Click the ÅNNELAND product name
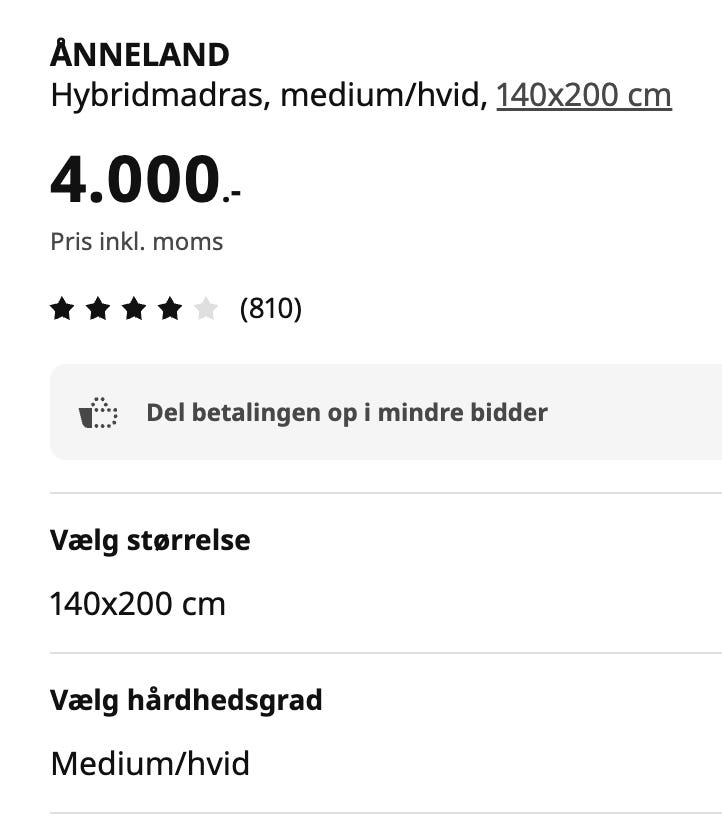 pos(139,54)
